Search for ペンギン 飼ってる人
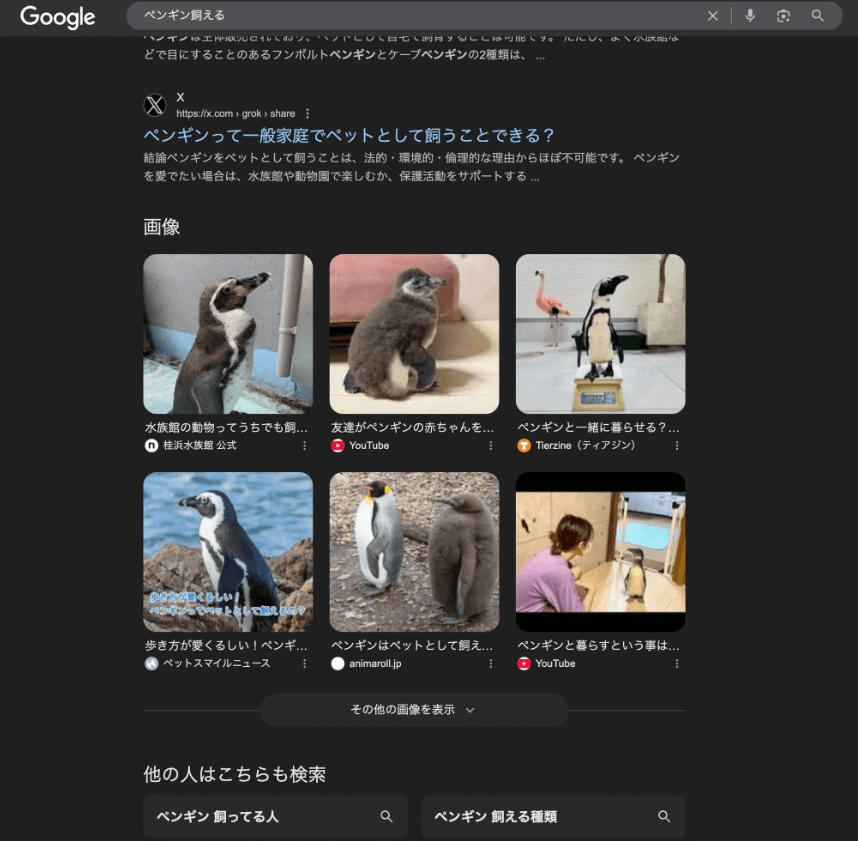 [275, 817]
